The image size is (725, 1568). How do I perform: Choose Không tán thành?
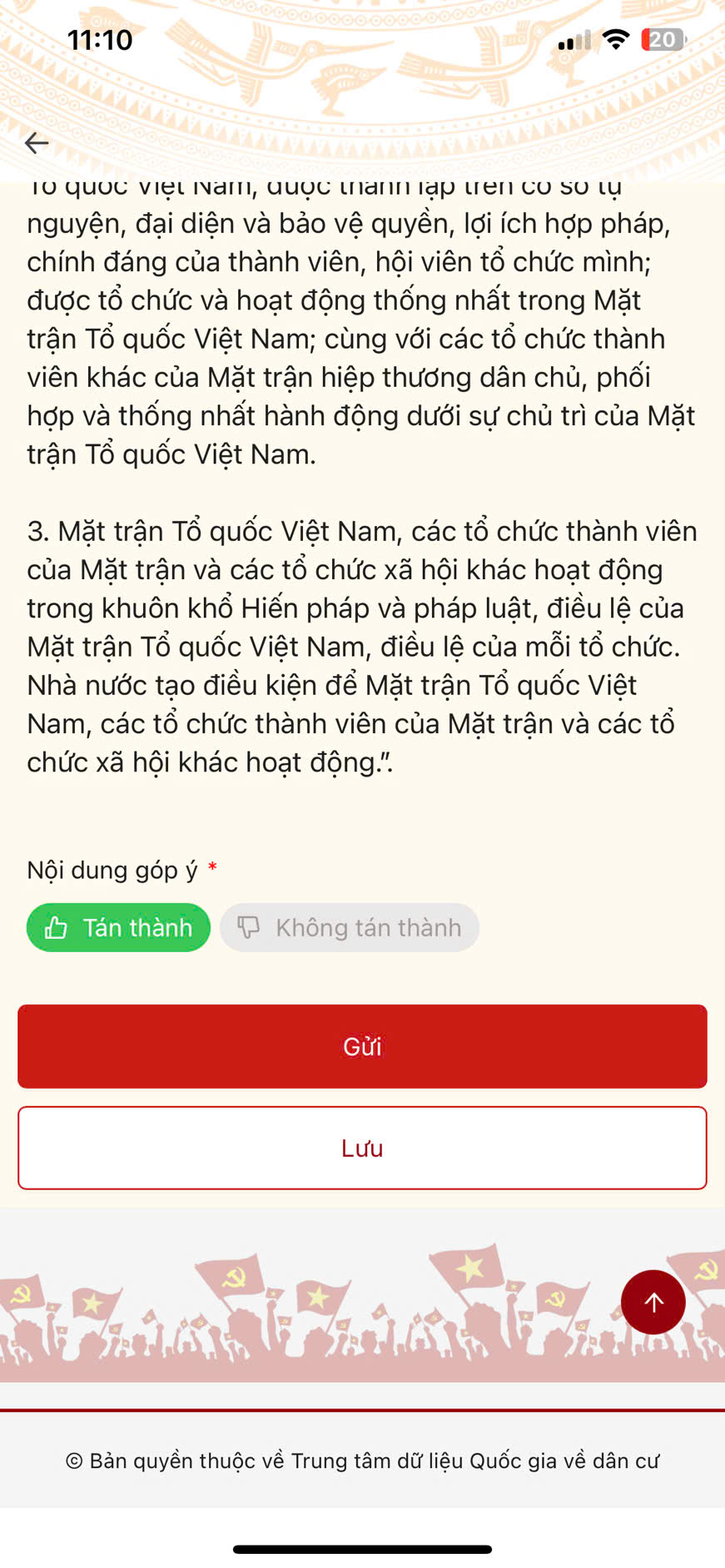point(350,927)
